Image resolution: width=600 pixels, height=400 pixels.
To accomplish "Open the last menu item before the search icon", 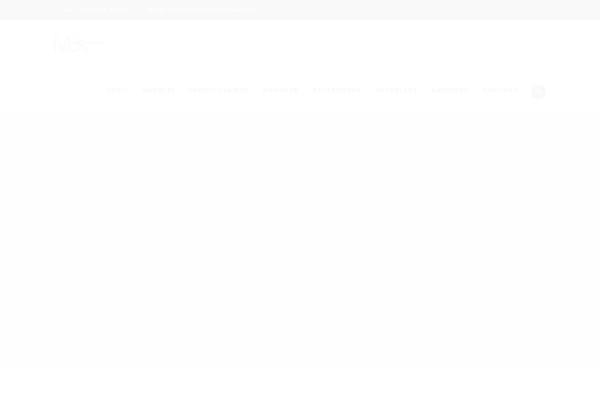I will click(500, 91).
